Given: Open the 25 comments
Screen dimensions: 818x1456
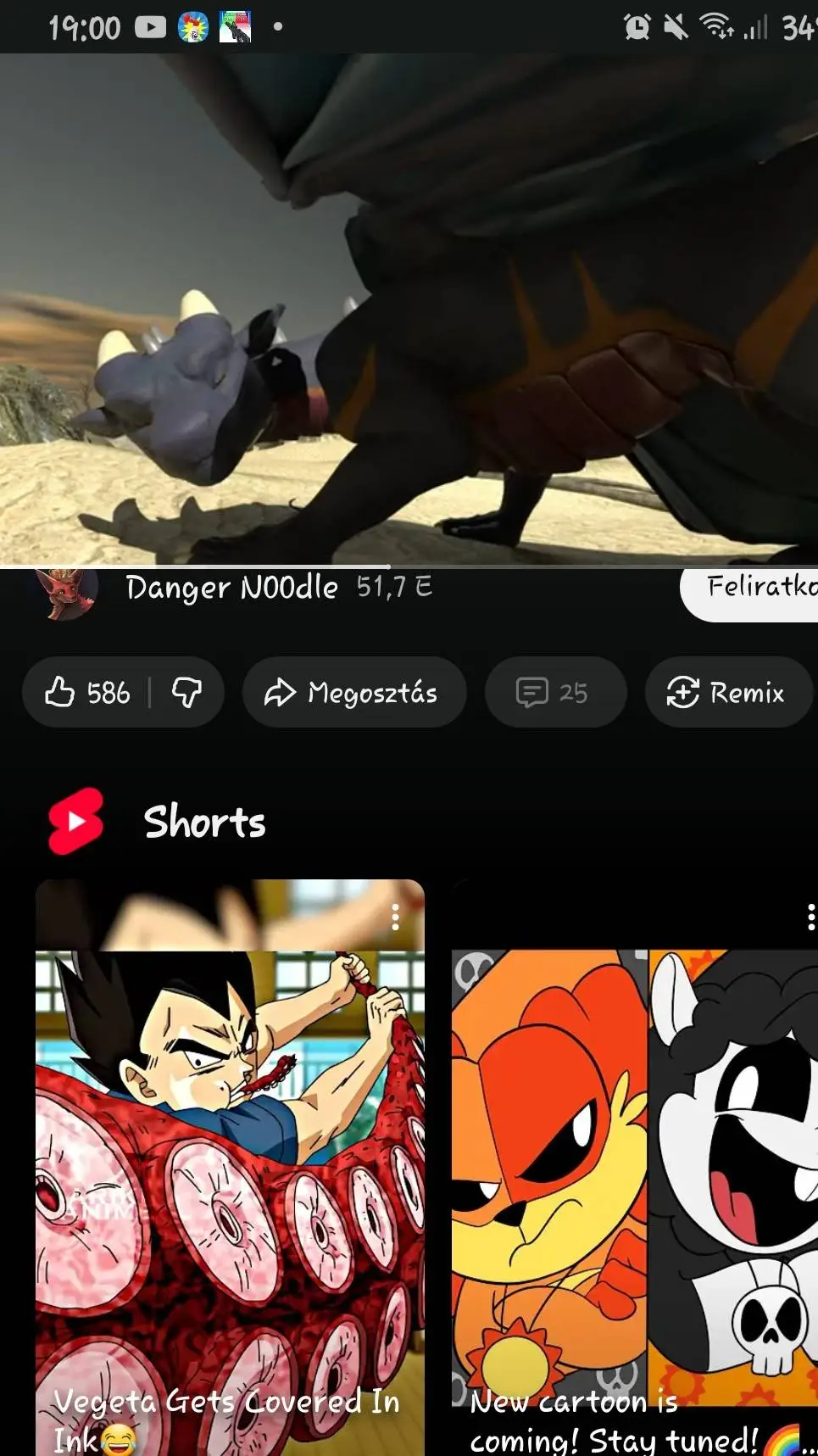Looking at the screenshot, I should (x=554, y=693).
